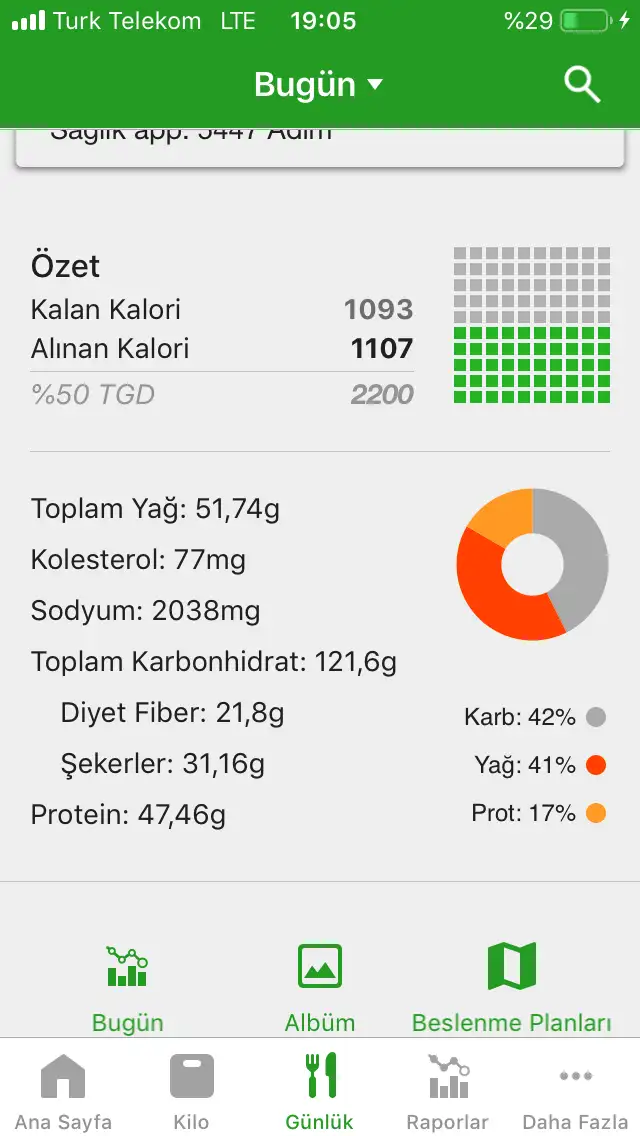Image resolution: width=640 pixels, height=1136 pixels.
Task: Open Beslenme Planları
Action: (511, 987)
